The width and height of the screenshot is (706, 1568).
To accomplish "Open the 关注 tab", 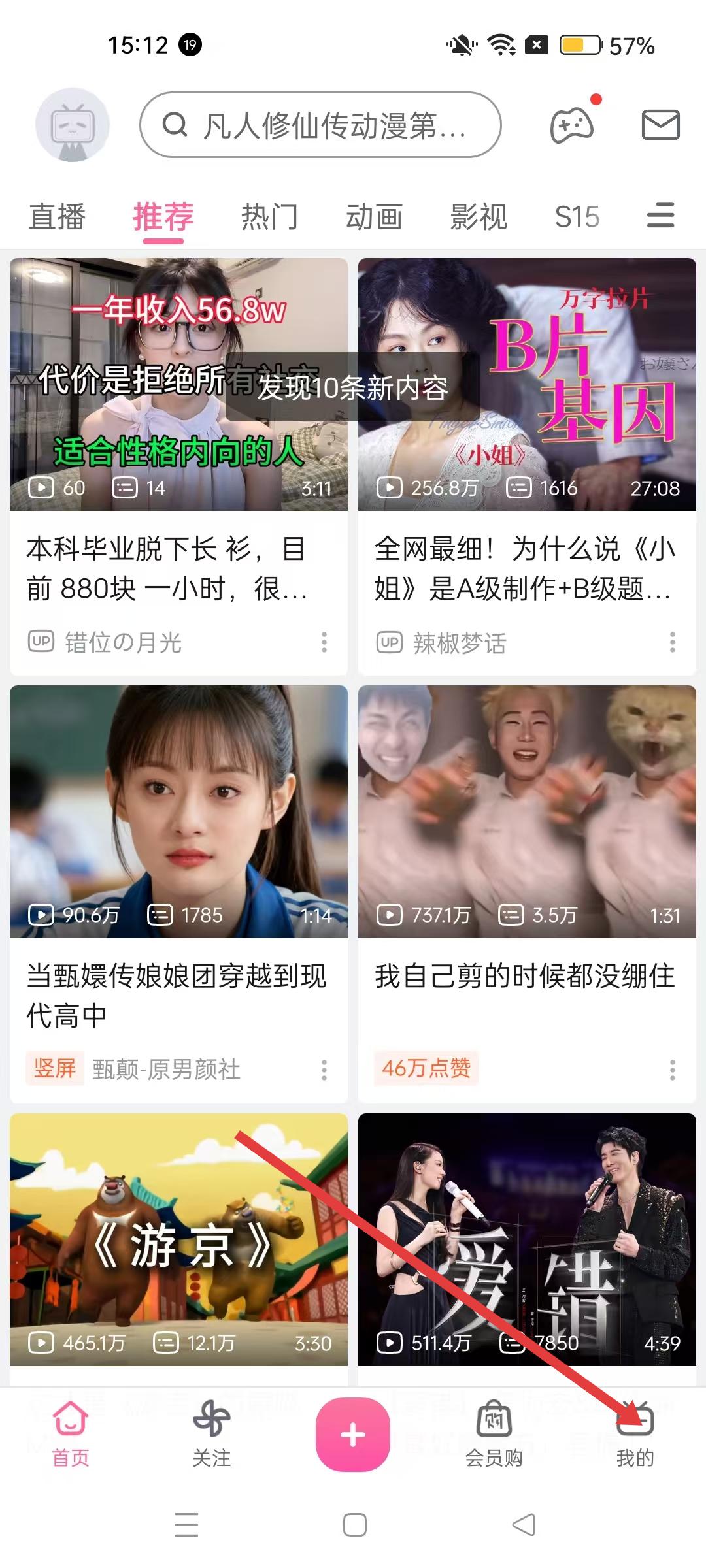I will point(212,1435).
